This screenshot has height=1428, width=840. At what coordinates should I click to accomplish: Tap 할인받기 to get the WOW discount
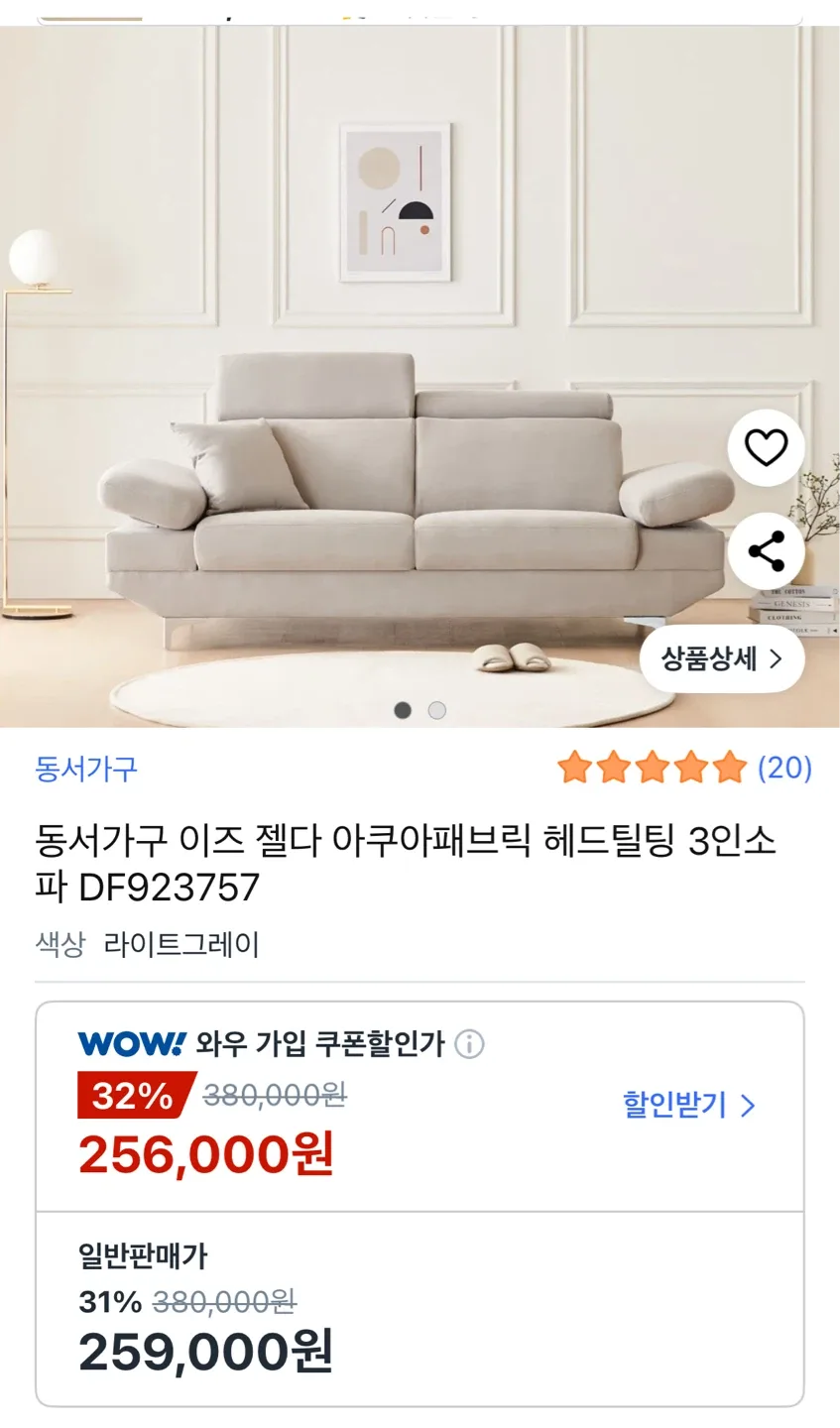pos(689,1105)
